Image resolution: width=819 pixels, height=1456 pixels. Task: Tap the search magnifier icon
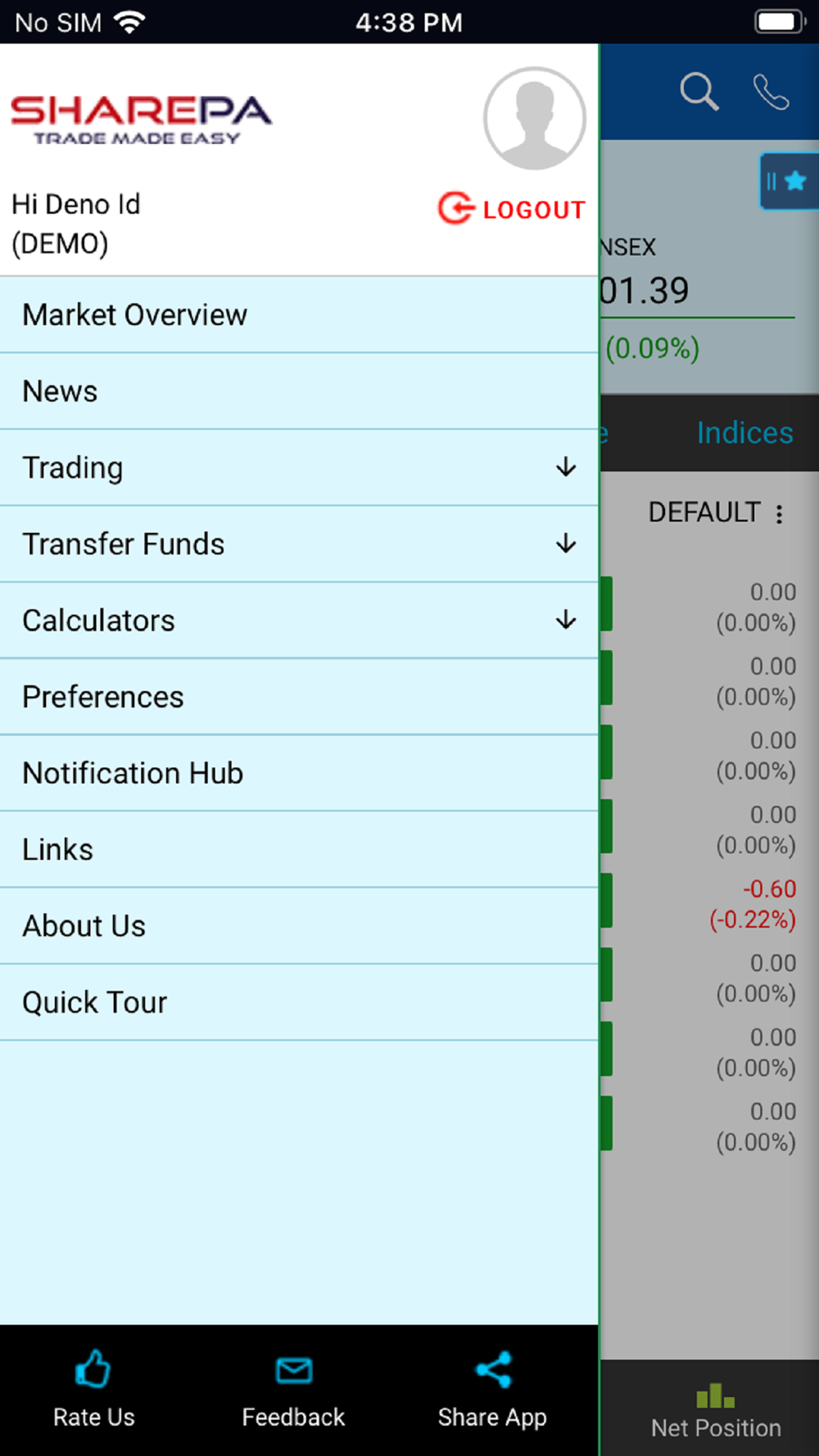click(x=699, y=92)
